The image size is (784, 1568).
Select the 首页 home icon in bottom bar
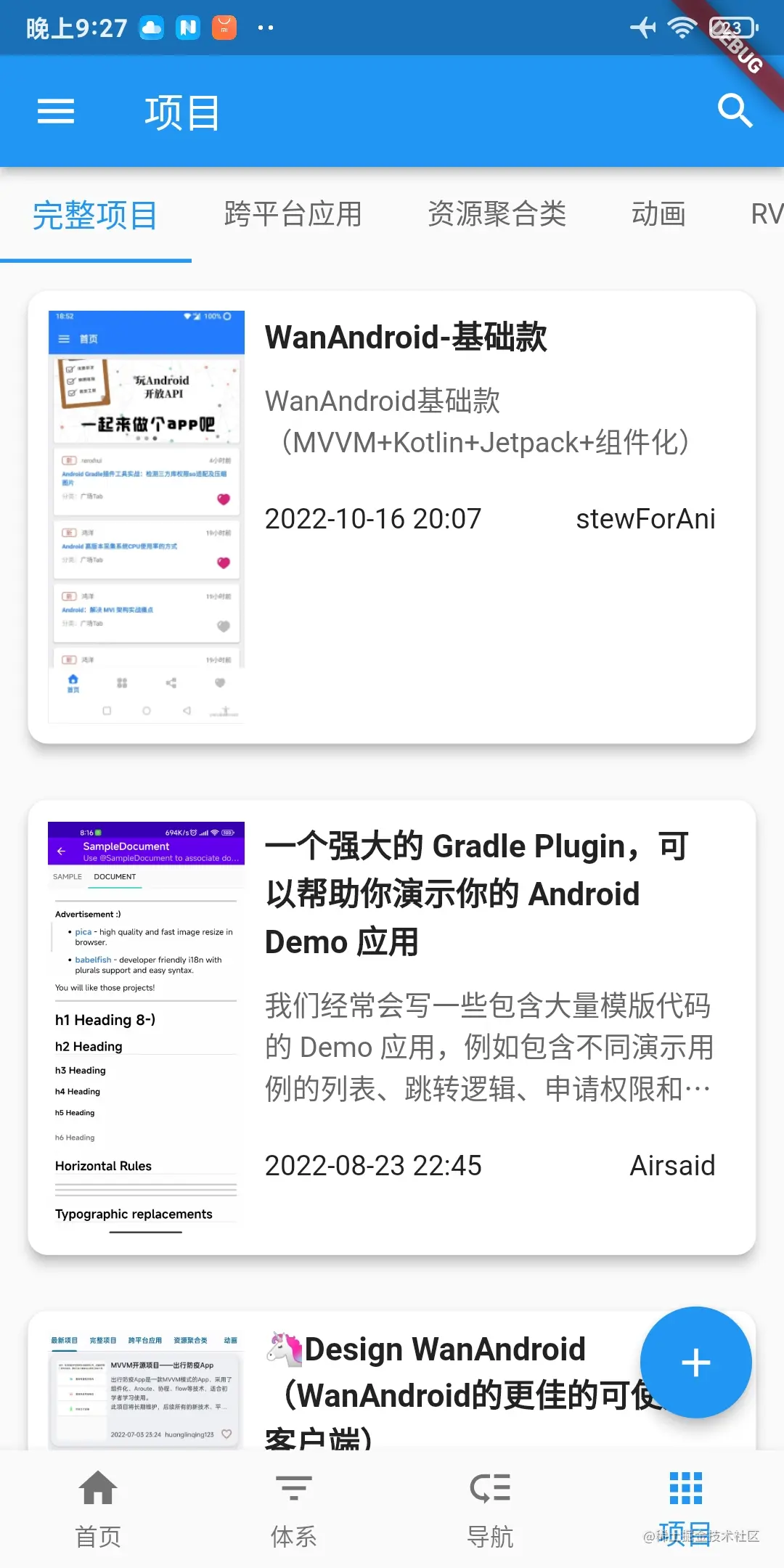point(97,1504)
